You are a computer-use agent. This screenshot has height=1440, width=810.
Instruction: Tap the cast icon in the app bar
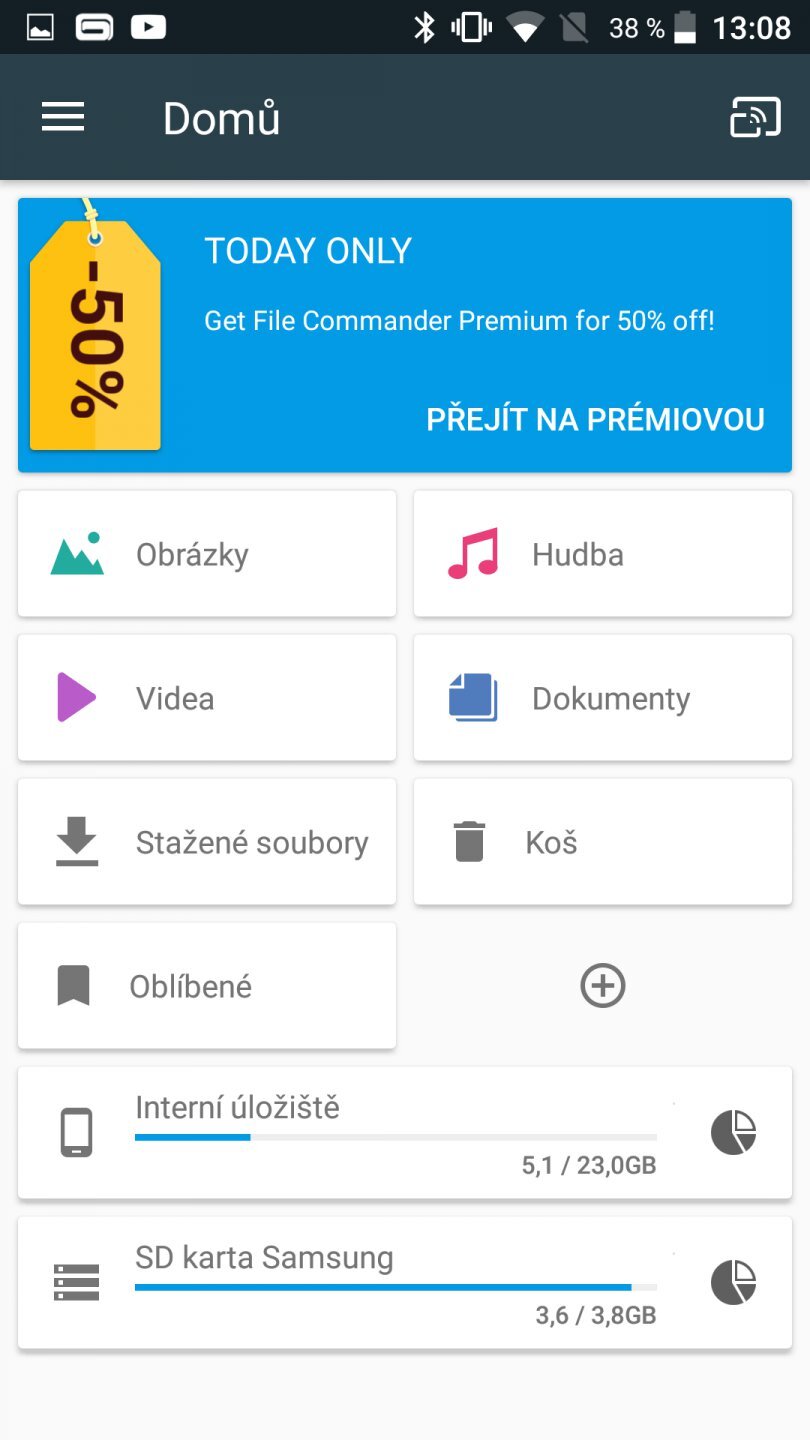click(754, 118)
